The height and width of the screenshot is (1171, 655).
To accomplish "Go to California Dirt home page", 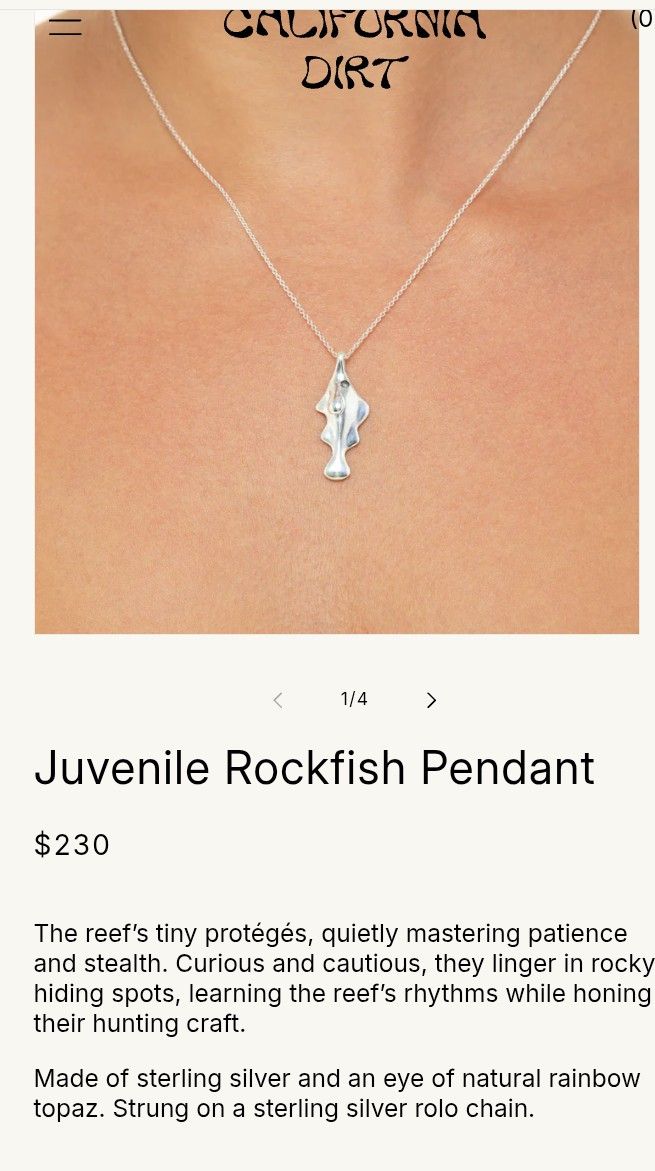I will tap(354, 48).
